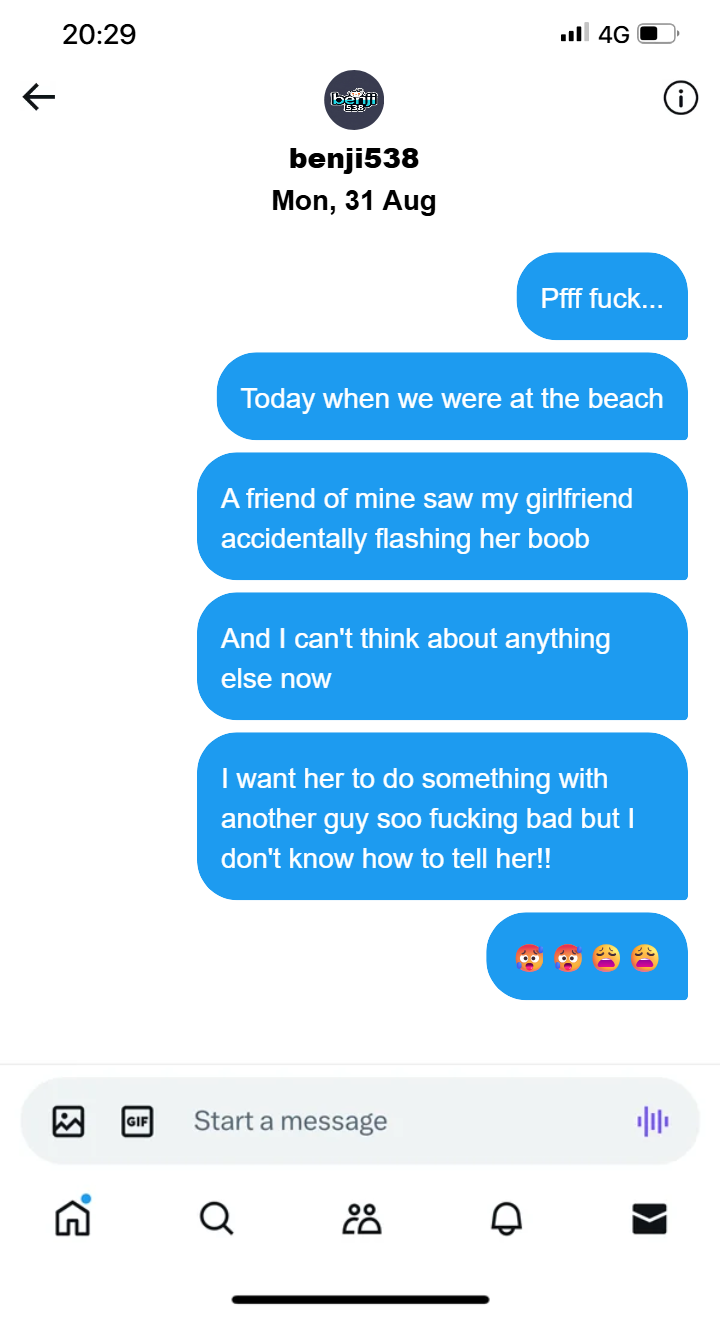This screenshot has width=720, height=1318.
Task: Open the Communities tab
Action: pos(361,1218)
